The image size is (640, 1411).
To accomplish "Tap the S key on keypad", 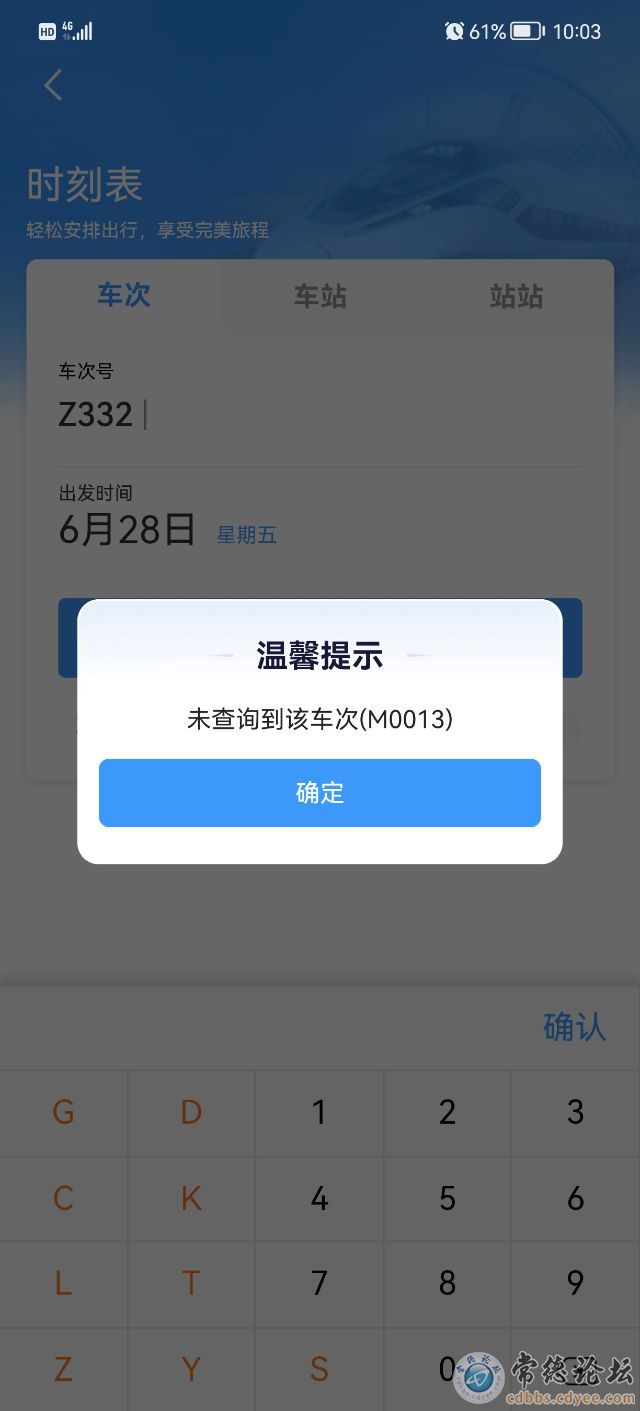I will point(319,1368).
